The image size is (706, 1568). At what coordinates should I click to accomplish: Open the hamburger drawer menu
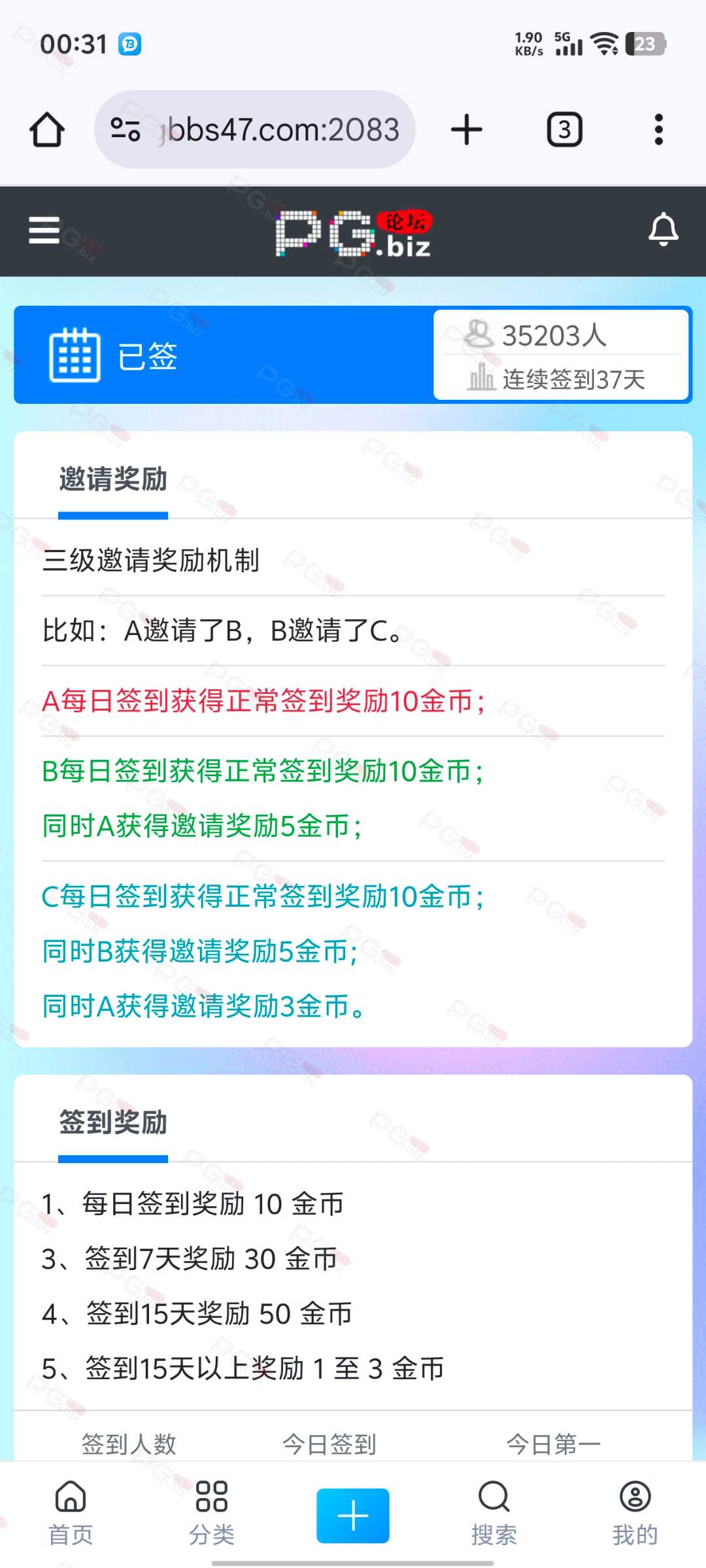[x=44, y=231]
